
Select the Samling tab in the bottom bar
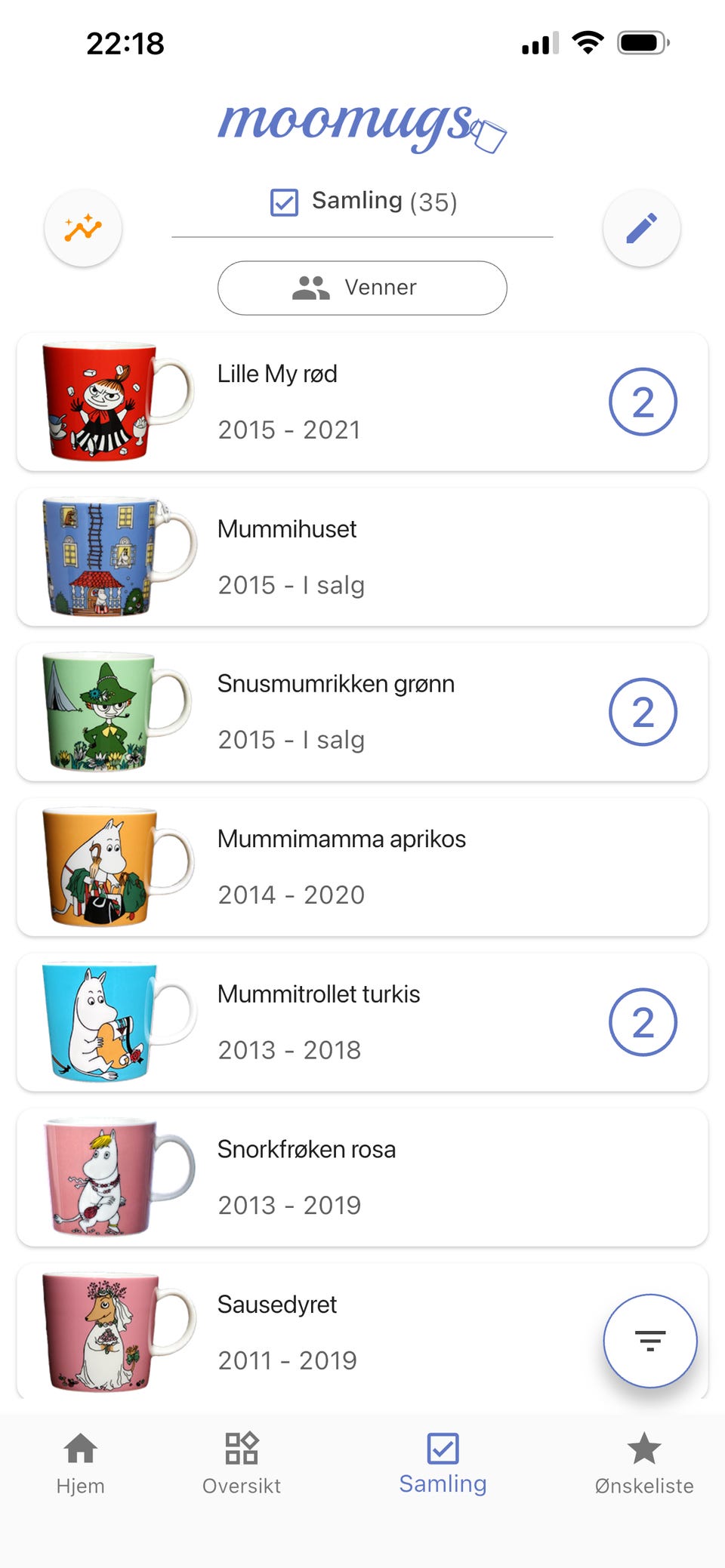[x=443, y=1463]
